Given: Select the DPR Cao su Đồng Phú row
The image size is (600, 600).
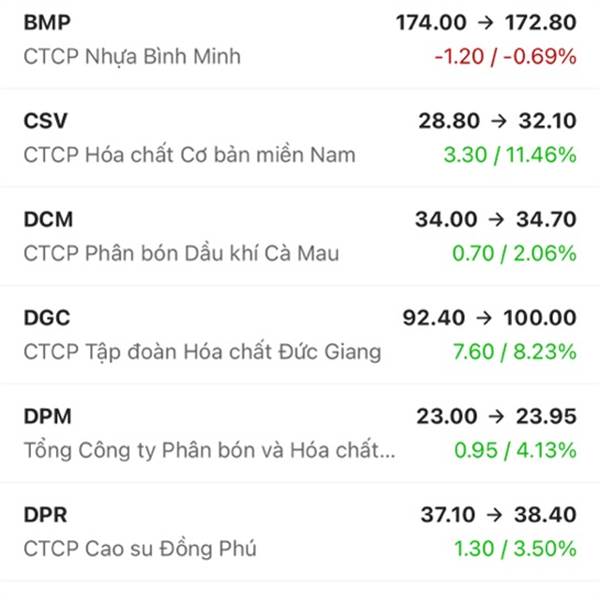Looking at the screenshot, I should (x=300, y=531).
